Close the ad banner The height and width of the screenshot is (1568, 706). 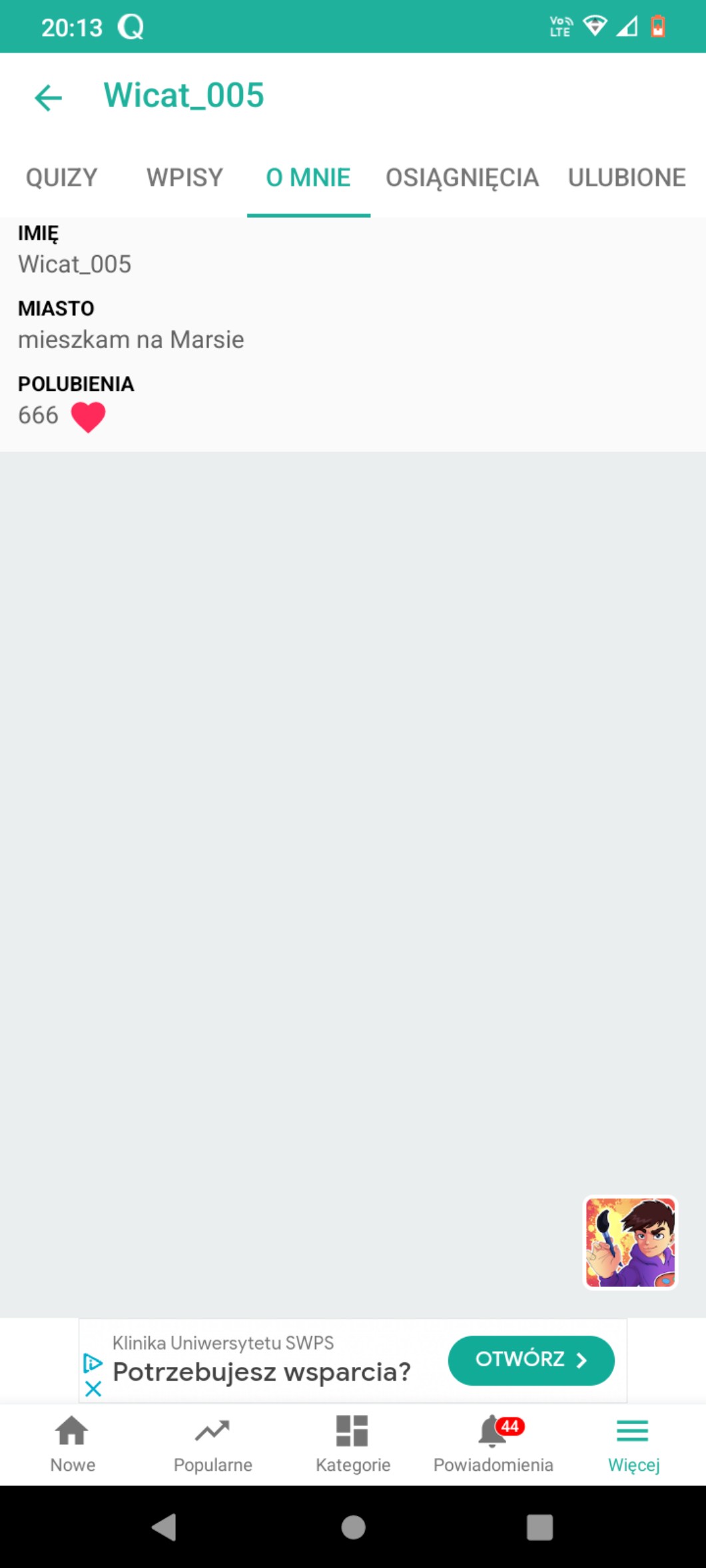pyautogui.click(x=93, y=1389)
